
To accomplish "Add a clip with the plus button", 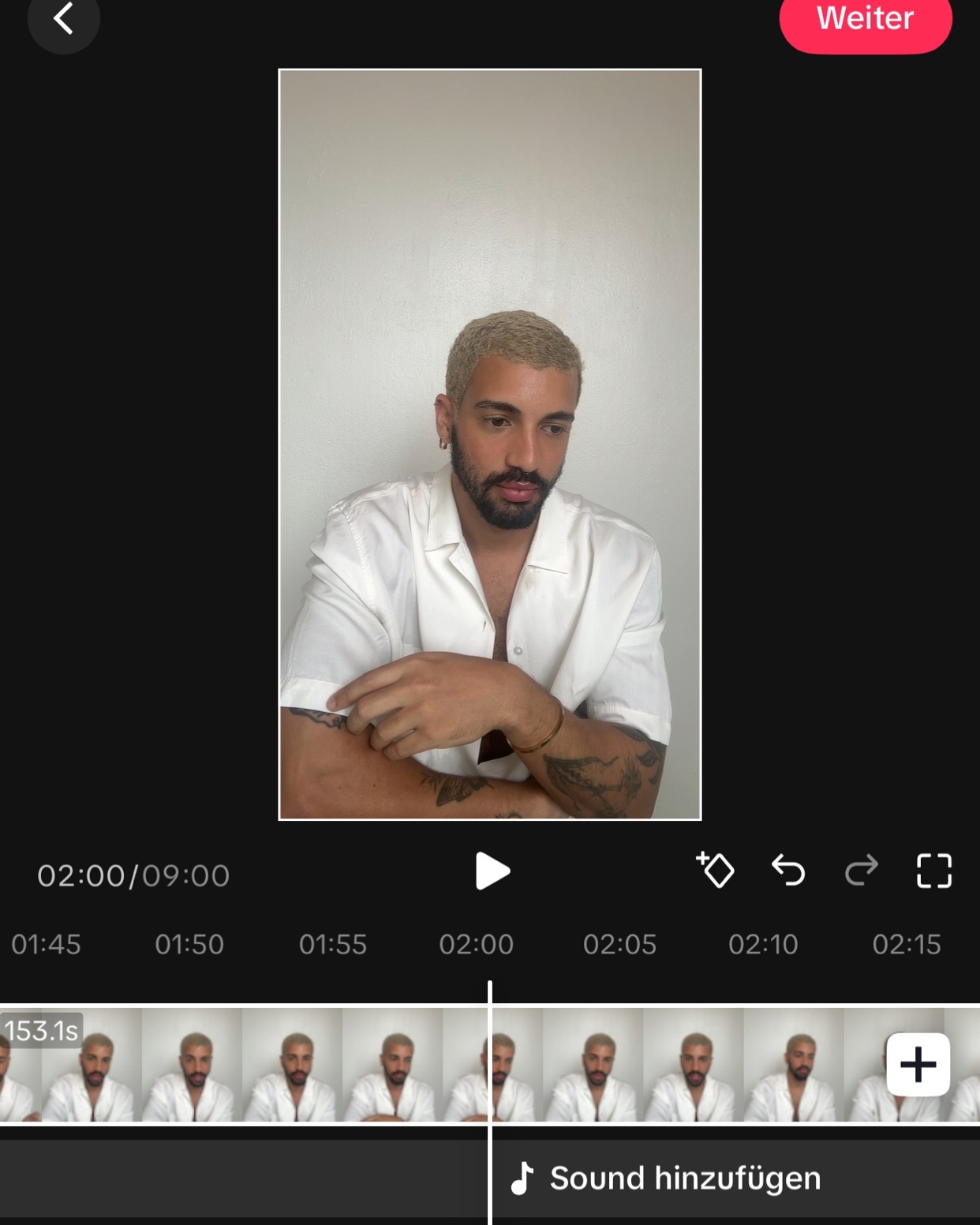I will 918,1065.
